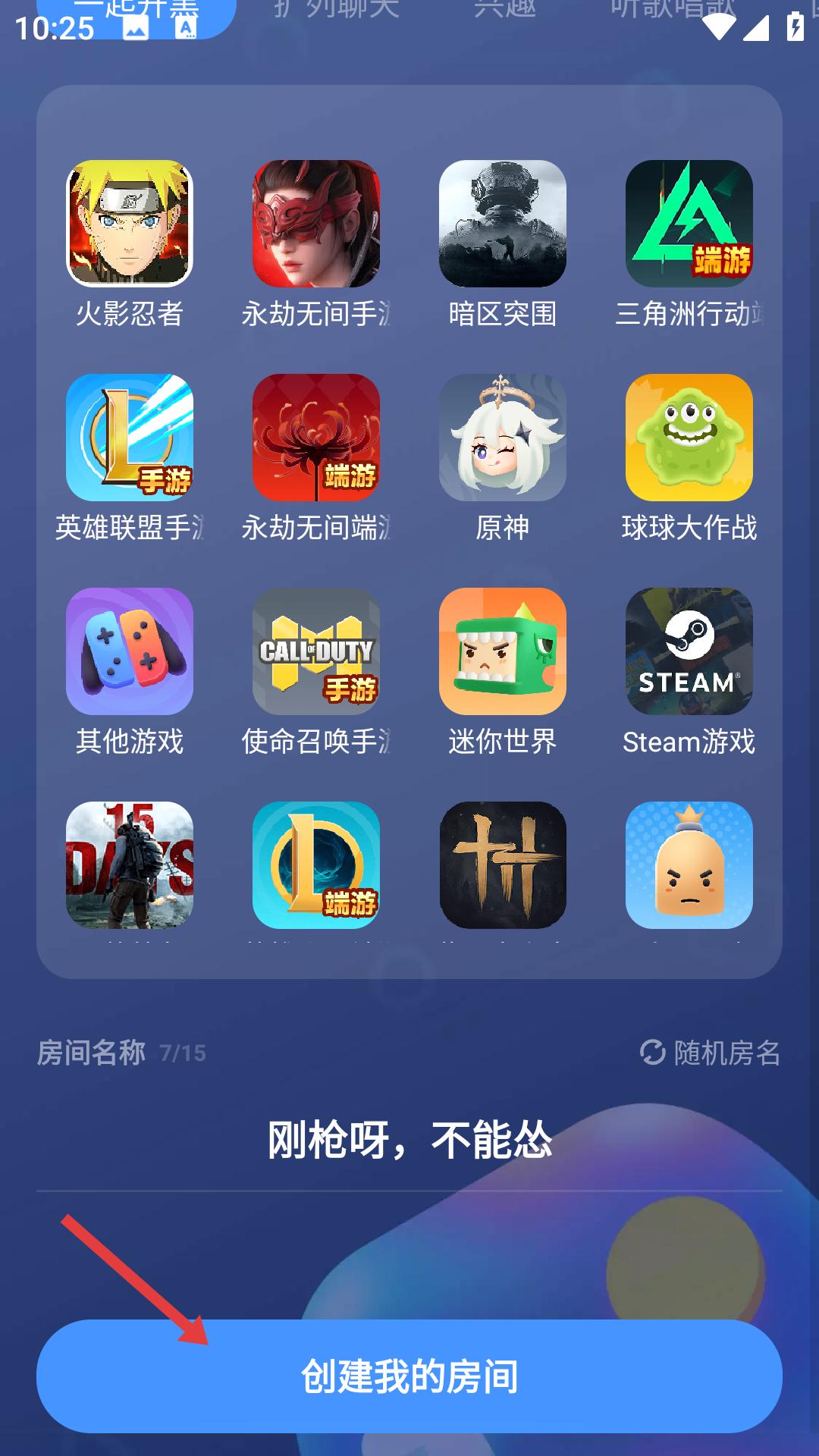Viewport: 819px width, 1456px height.
Task: Pick the 15 Days survival game icon
Action: pyautogui.click(x=127, y=864)
